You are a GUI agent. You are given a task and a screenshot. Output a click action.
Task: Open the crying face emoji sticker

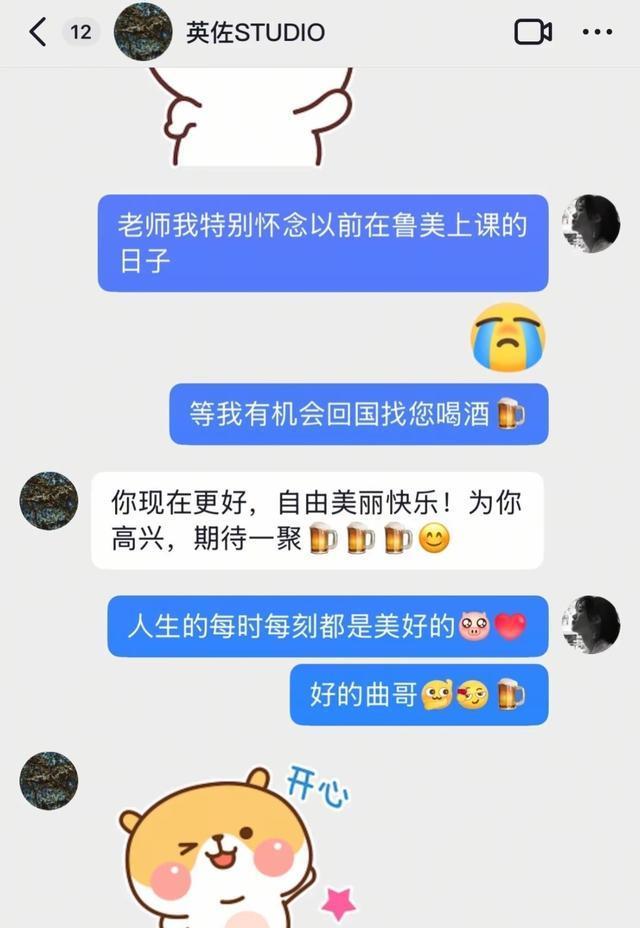(508, 337)
